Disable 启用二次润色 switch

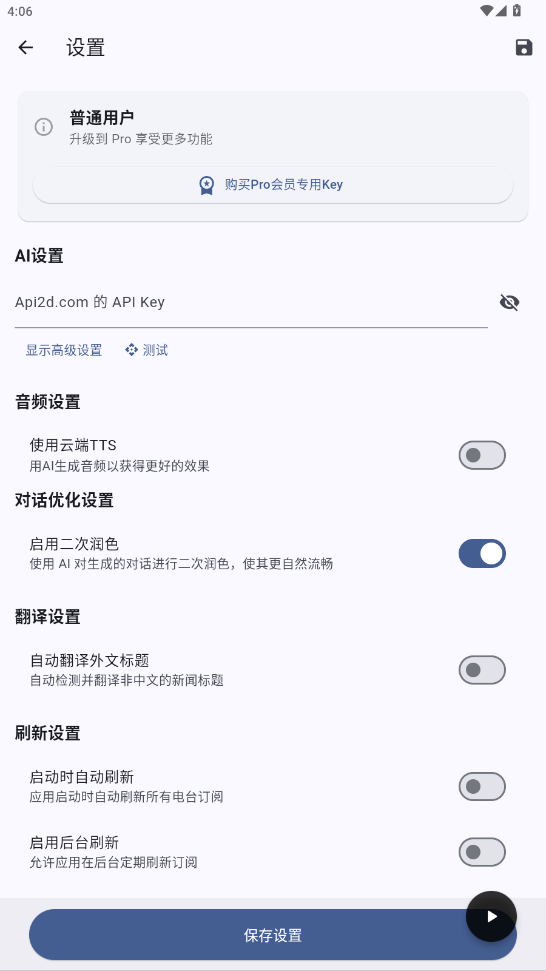click(482, 554)
